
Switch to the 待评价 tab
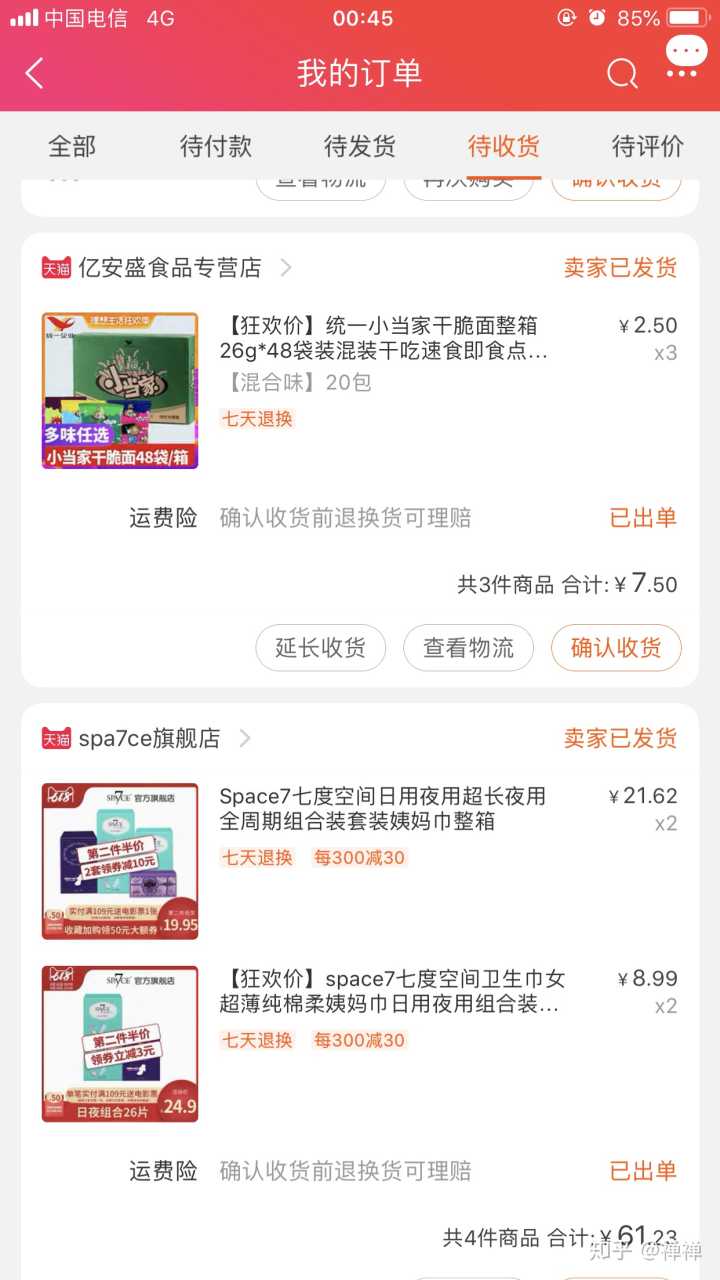click(x=648, y=146)
